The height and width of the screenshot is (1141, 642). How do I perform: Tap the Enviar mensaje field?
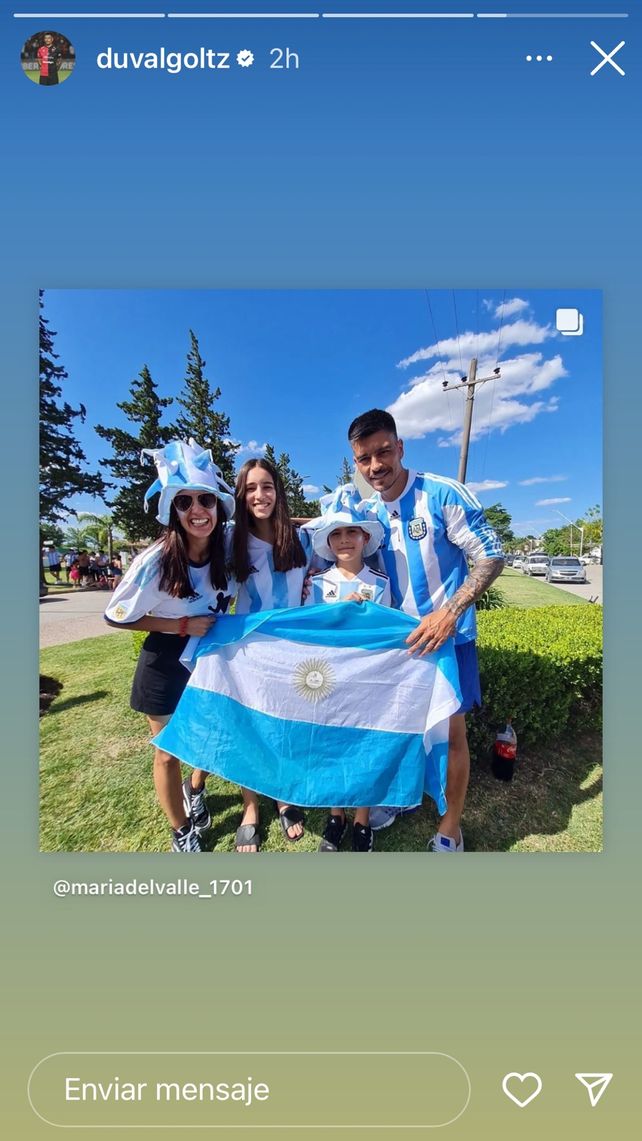coord(249,1089)
